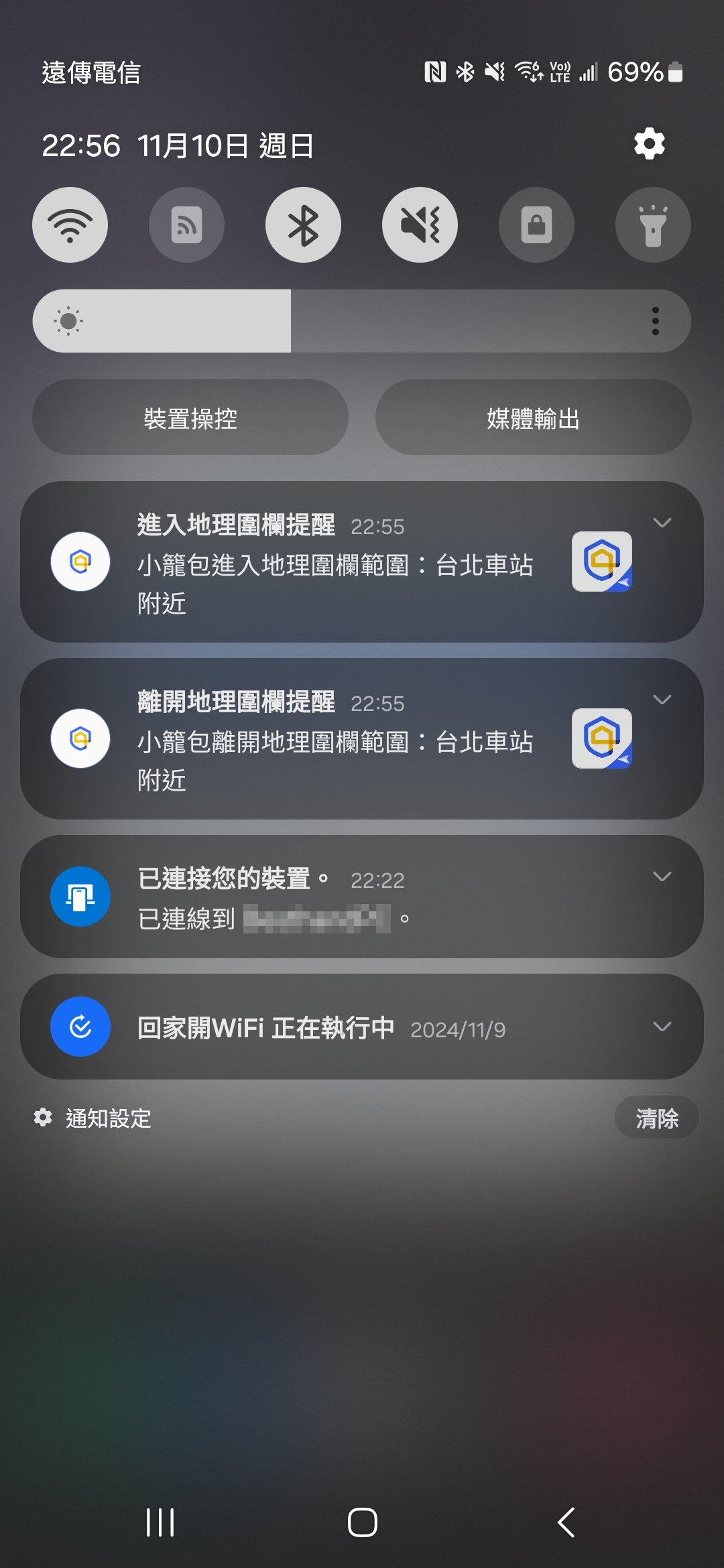Toggle Bluetooth quick setting
This screenshot has height=1568, width=724.
pos(303,225)
